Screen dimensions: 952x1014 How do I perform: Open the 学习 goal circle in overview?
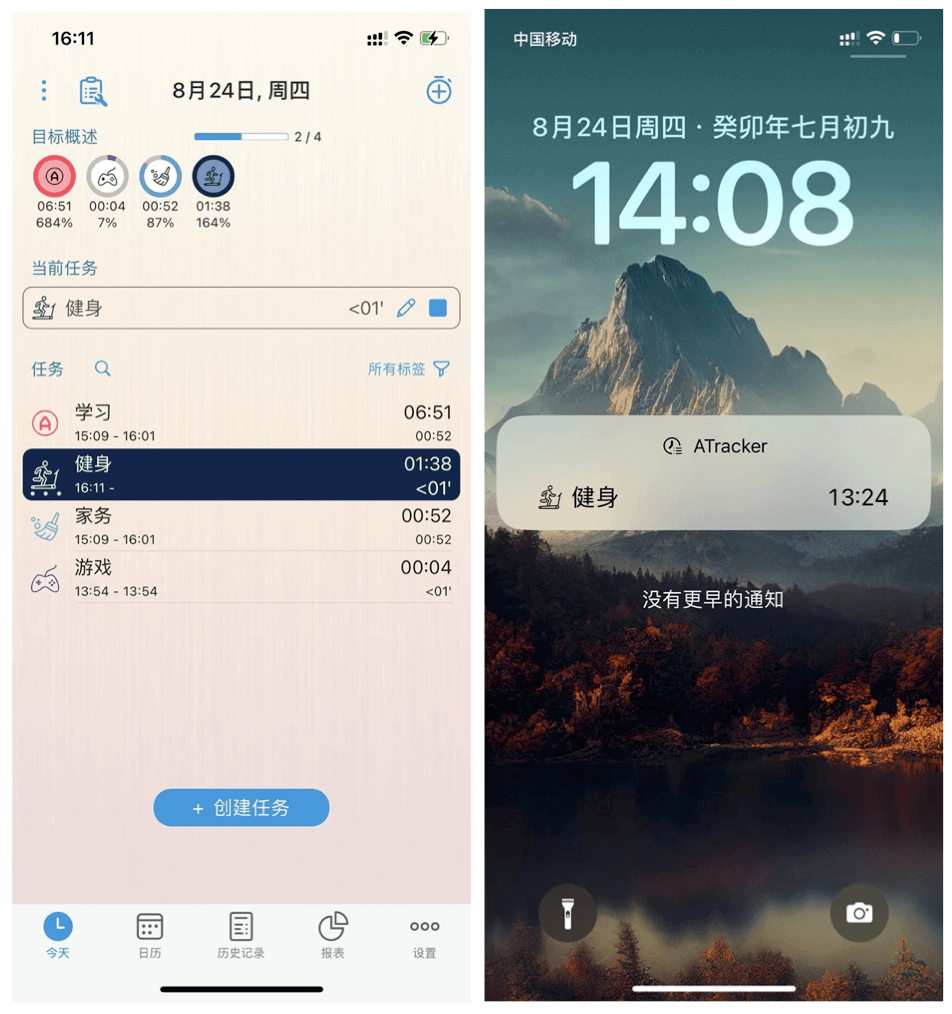click(54, 177)
